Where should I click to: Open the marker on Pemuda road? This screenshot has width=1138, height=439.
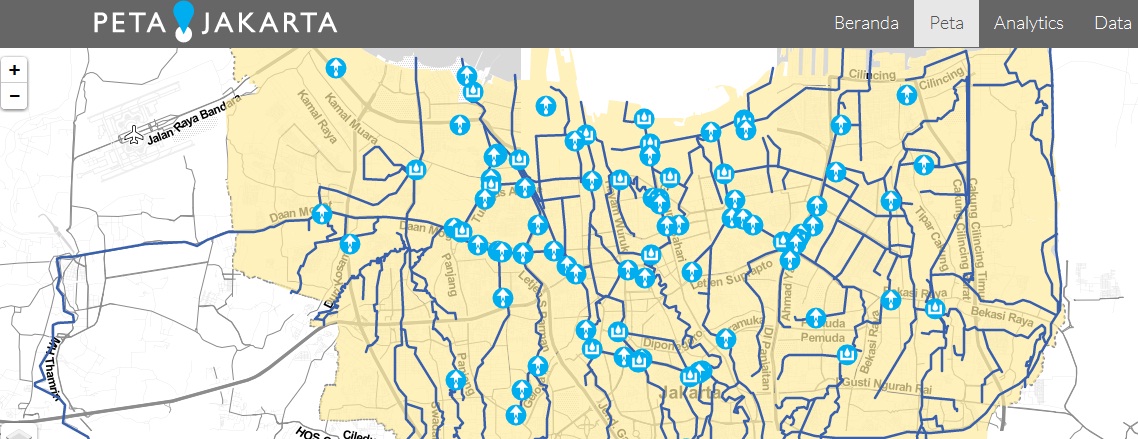pos(816,318)
